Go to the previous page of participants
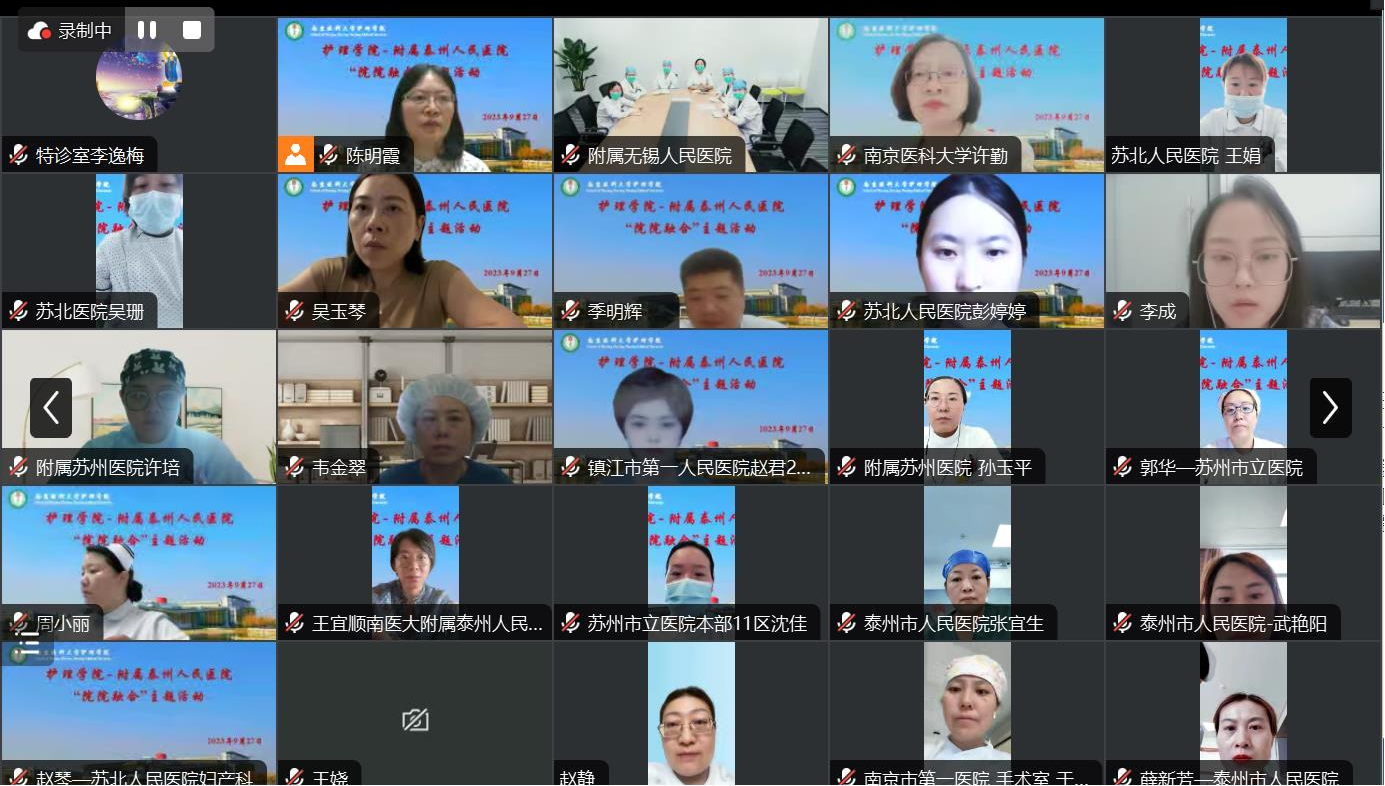Viewport: 1385px width, 786px height. coord(51,407)
